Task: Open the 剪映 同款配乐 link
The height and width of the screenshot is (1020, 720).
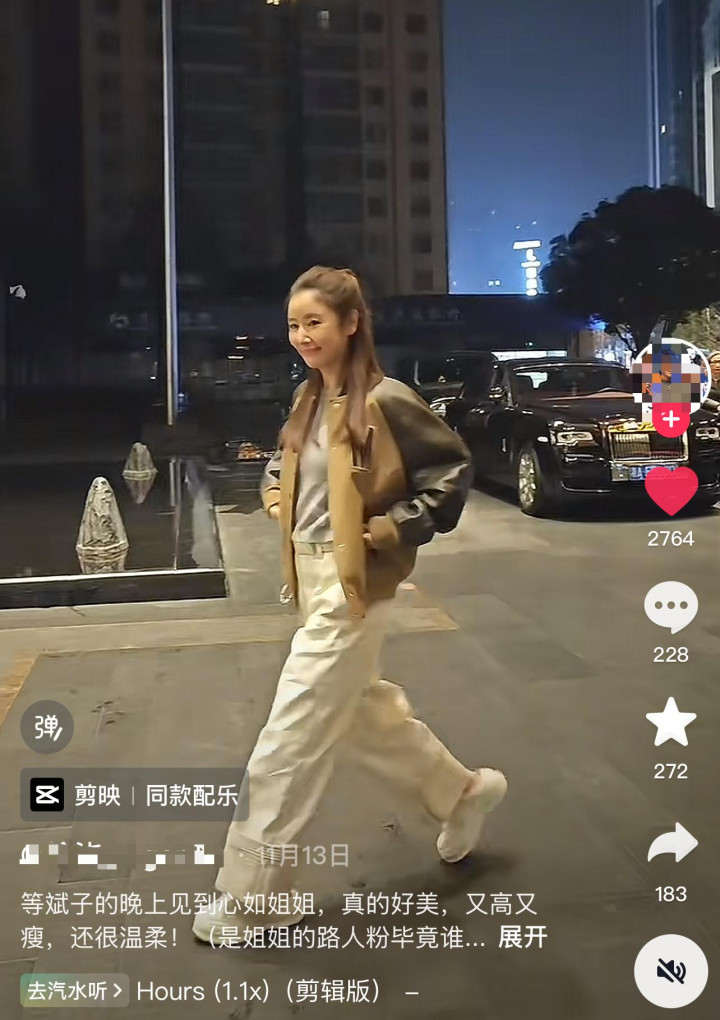Action: tap(134, 795)
